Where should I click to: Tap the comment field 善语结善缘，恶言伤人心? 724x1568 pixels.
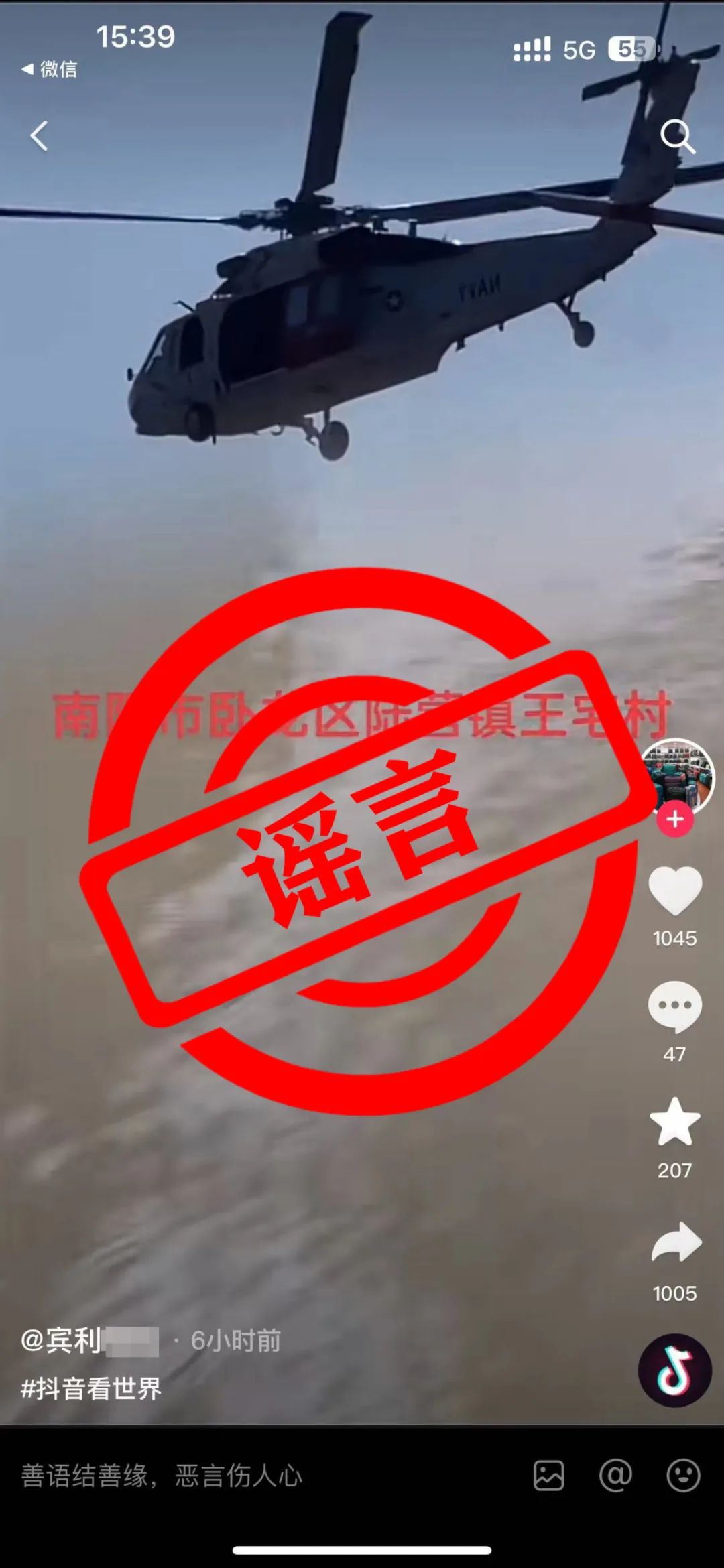coord(161,1476)
